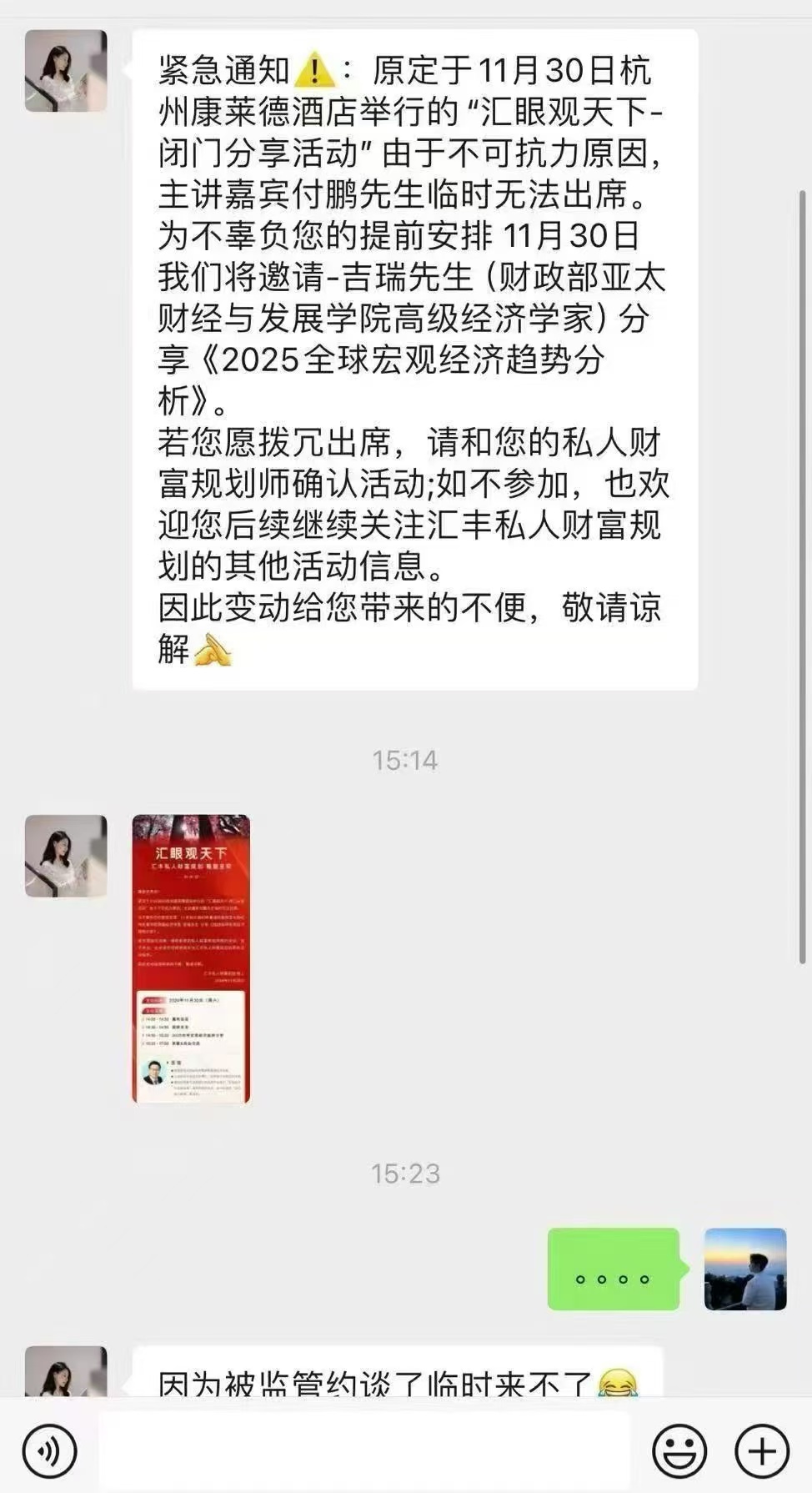The width and height of the screenshot is (812, 1493).
Task: Open the emoji picker
Action: coord(679,1451)
